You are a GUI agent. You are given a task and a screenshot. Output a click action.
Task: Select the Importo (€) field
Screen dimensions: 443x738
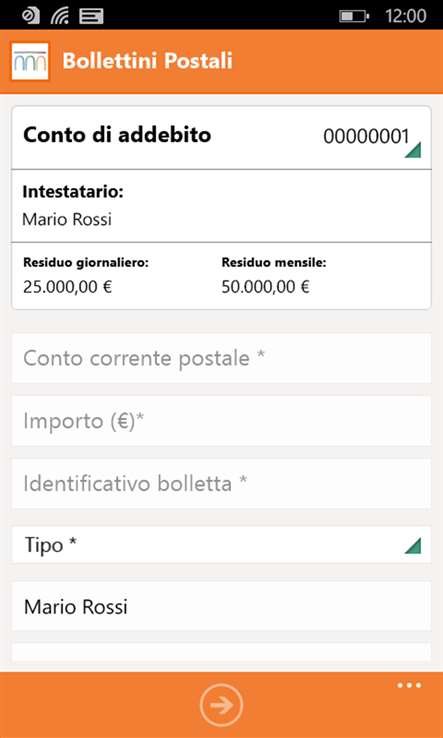coord(221,421)
